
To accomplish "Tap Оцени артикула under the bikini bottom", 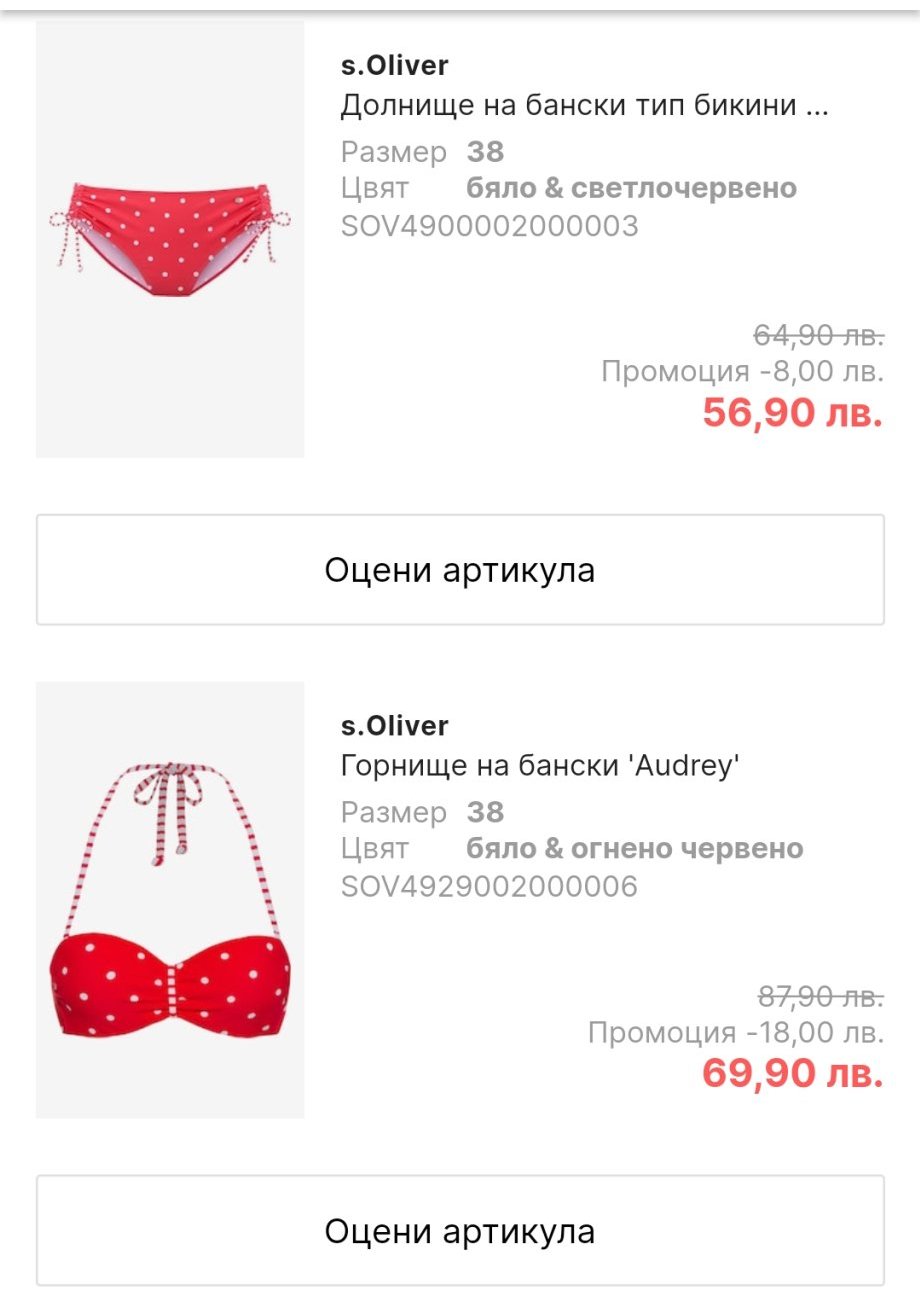I will click(x=460, y=570).
